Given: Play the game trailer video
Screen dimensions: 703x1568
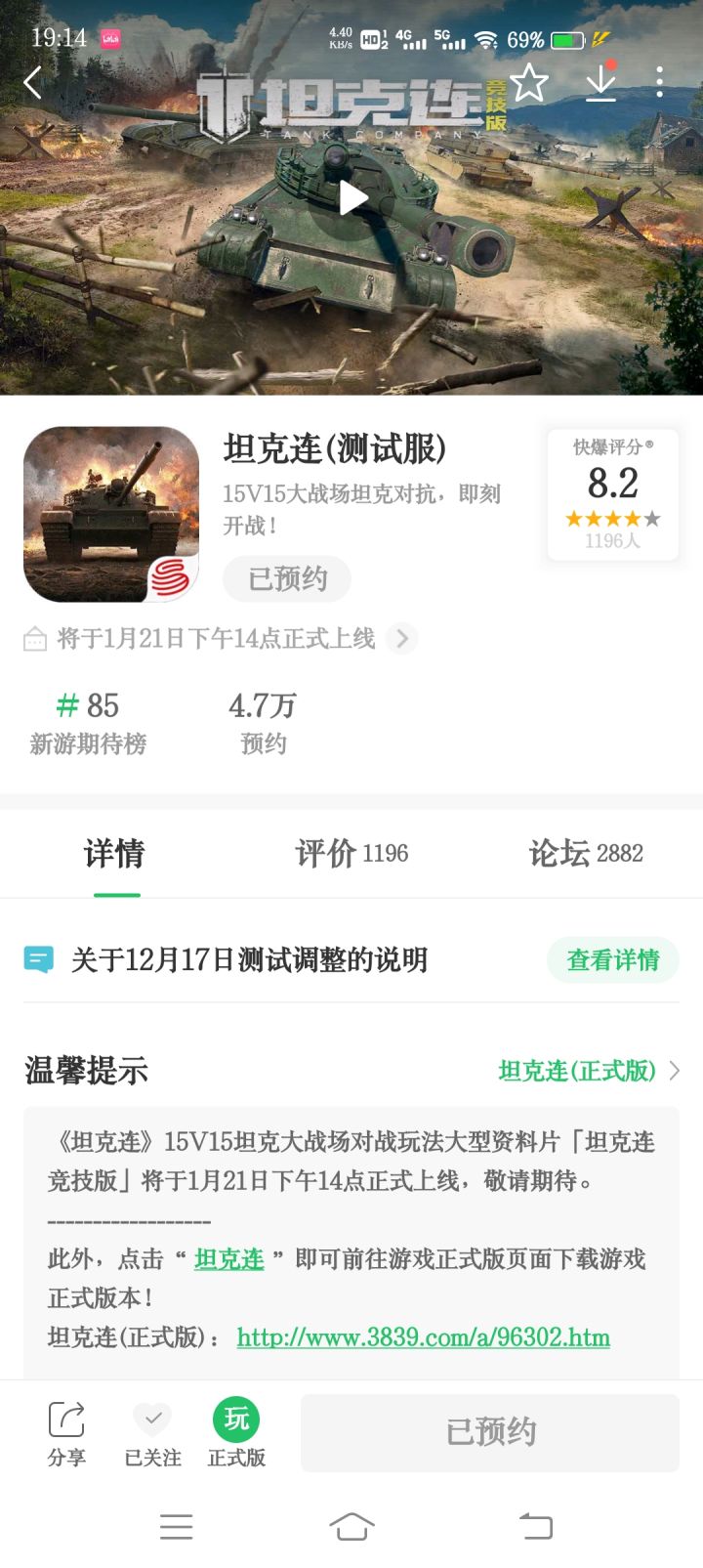Looking at the screenshot, I should tap(351, 198).
